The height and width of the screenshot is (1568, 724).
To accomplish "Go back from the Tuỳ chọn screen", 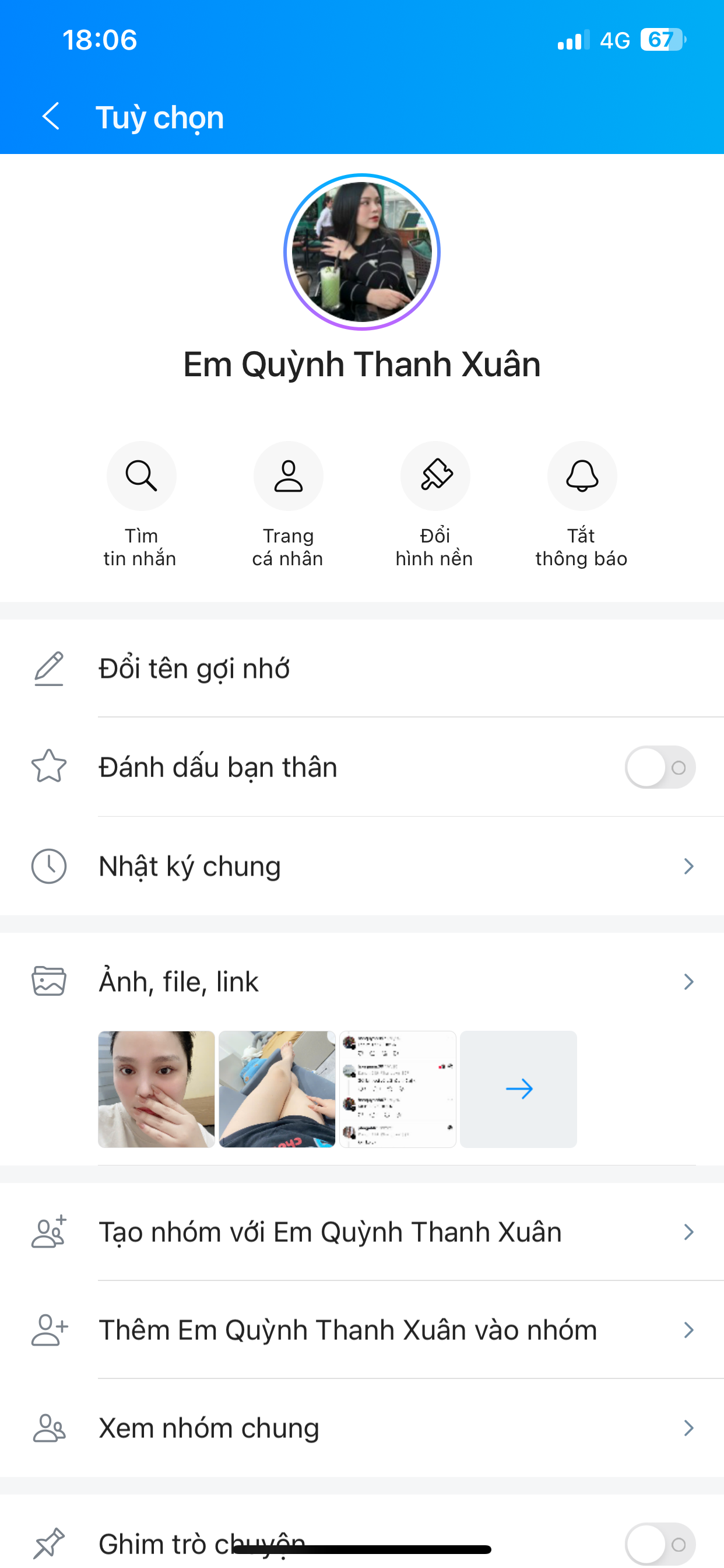I will click(51, 116).
